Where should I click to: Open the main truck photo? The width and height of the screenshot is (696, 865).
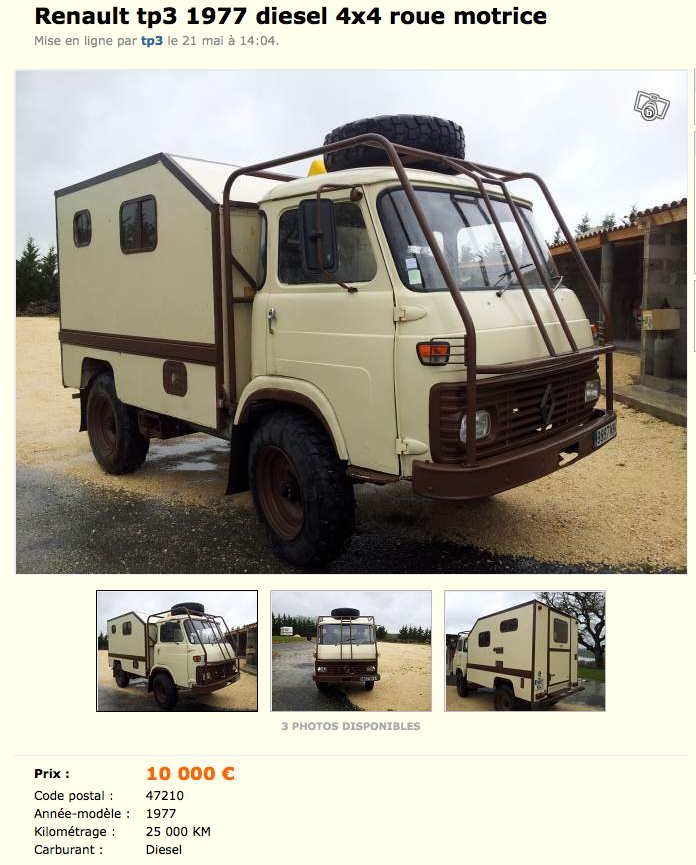tap(350, 322)
